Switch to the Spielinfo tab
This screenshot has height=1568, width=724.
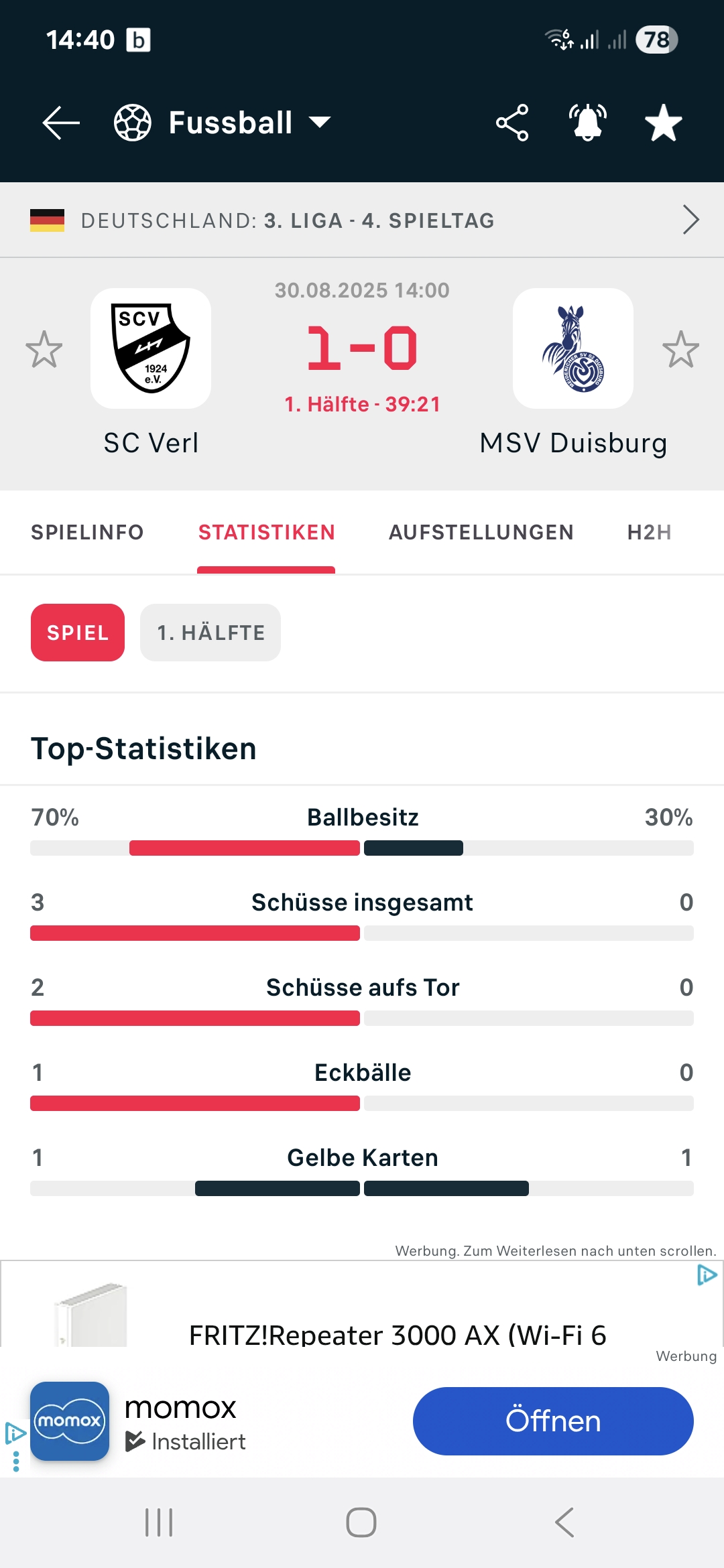tap(87, 532)
